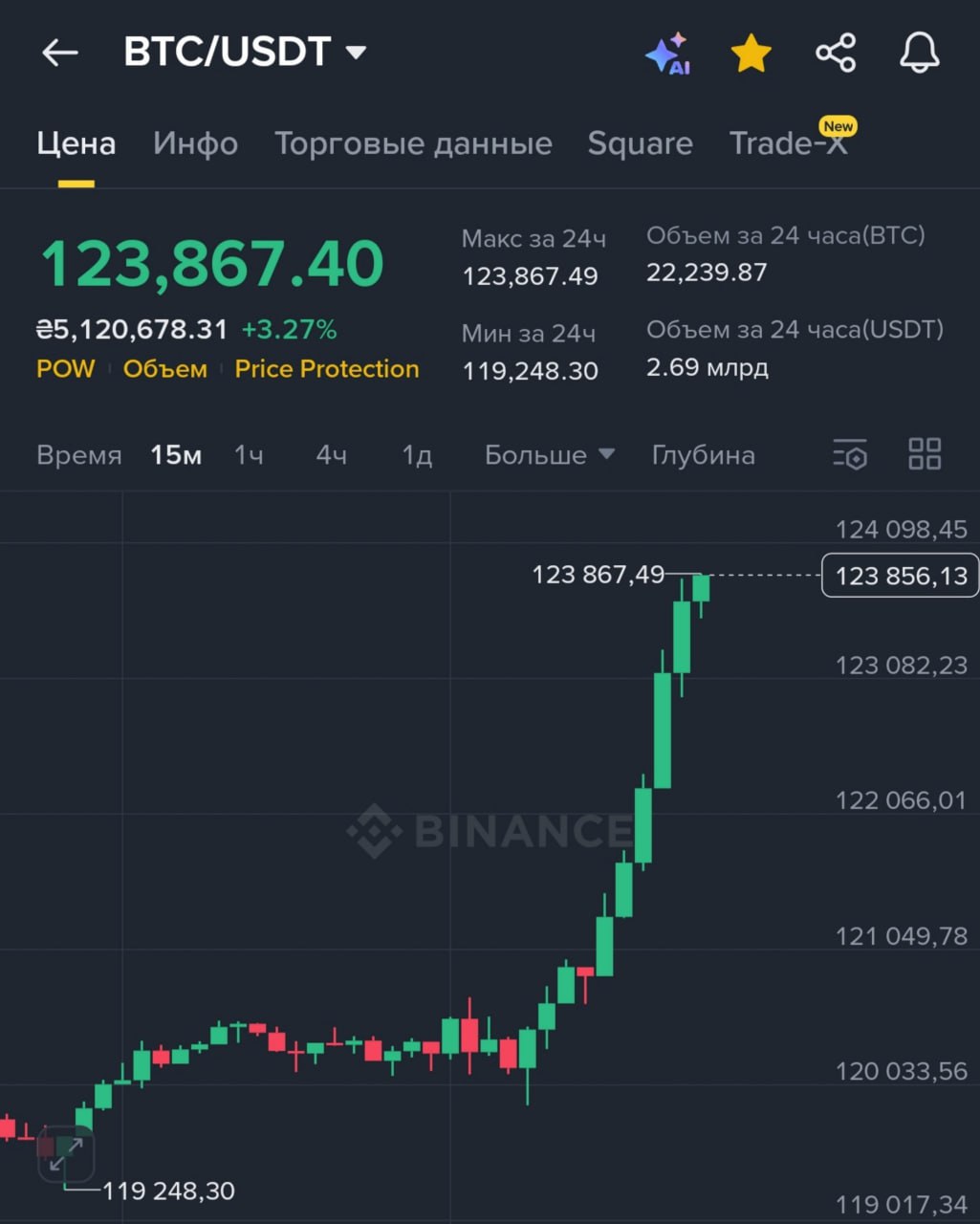
Task: Switch to the Торговые данные tab
Action: (x=413, y=143)
